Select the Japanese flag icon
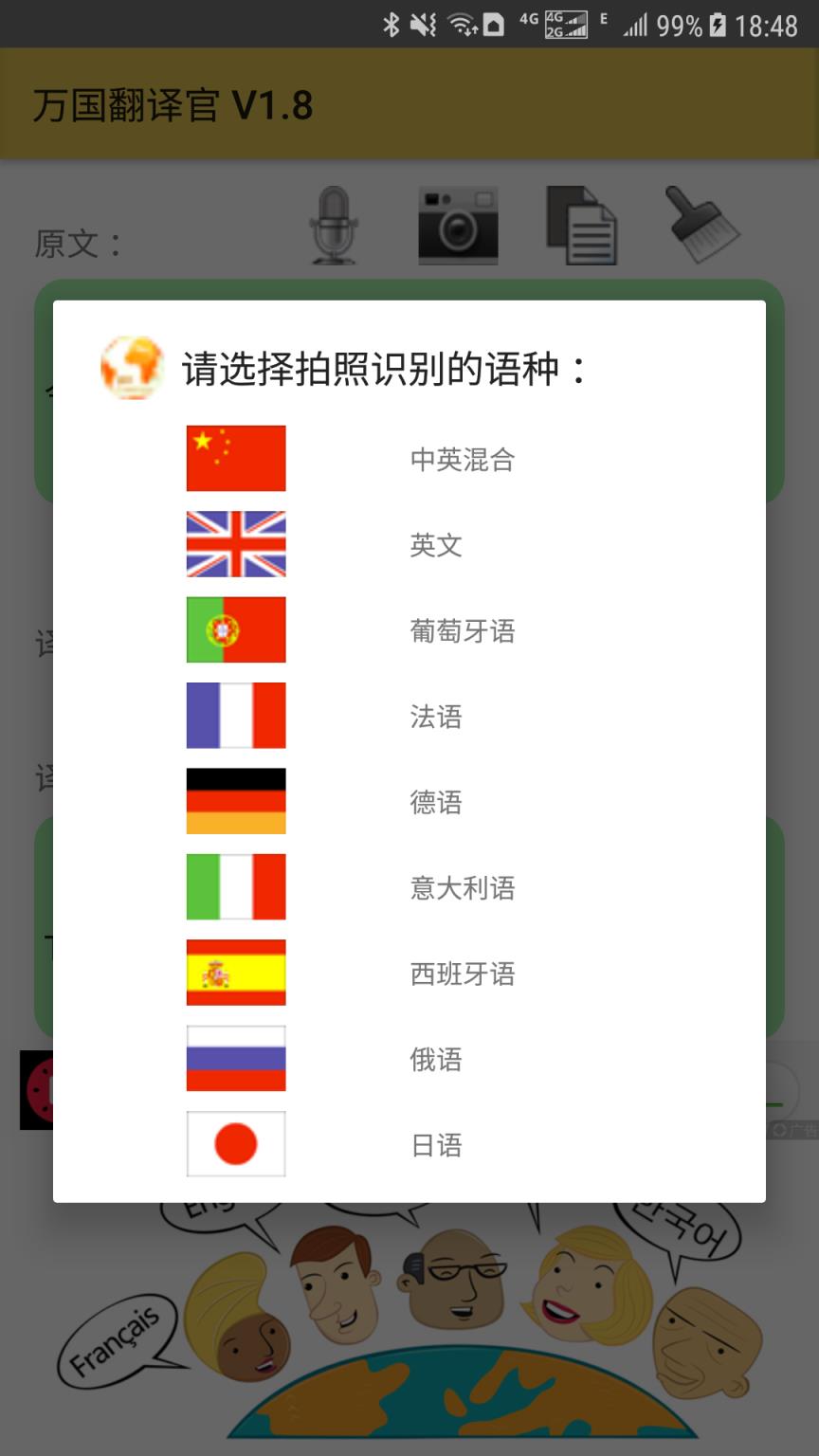Image resolution: width=819 pixels, height=1456 pixels. click(235, 1144)
